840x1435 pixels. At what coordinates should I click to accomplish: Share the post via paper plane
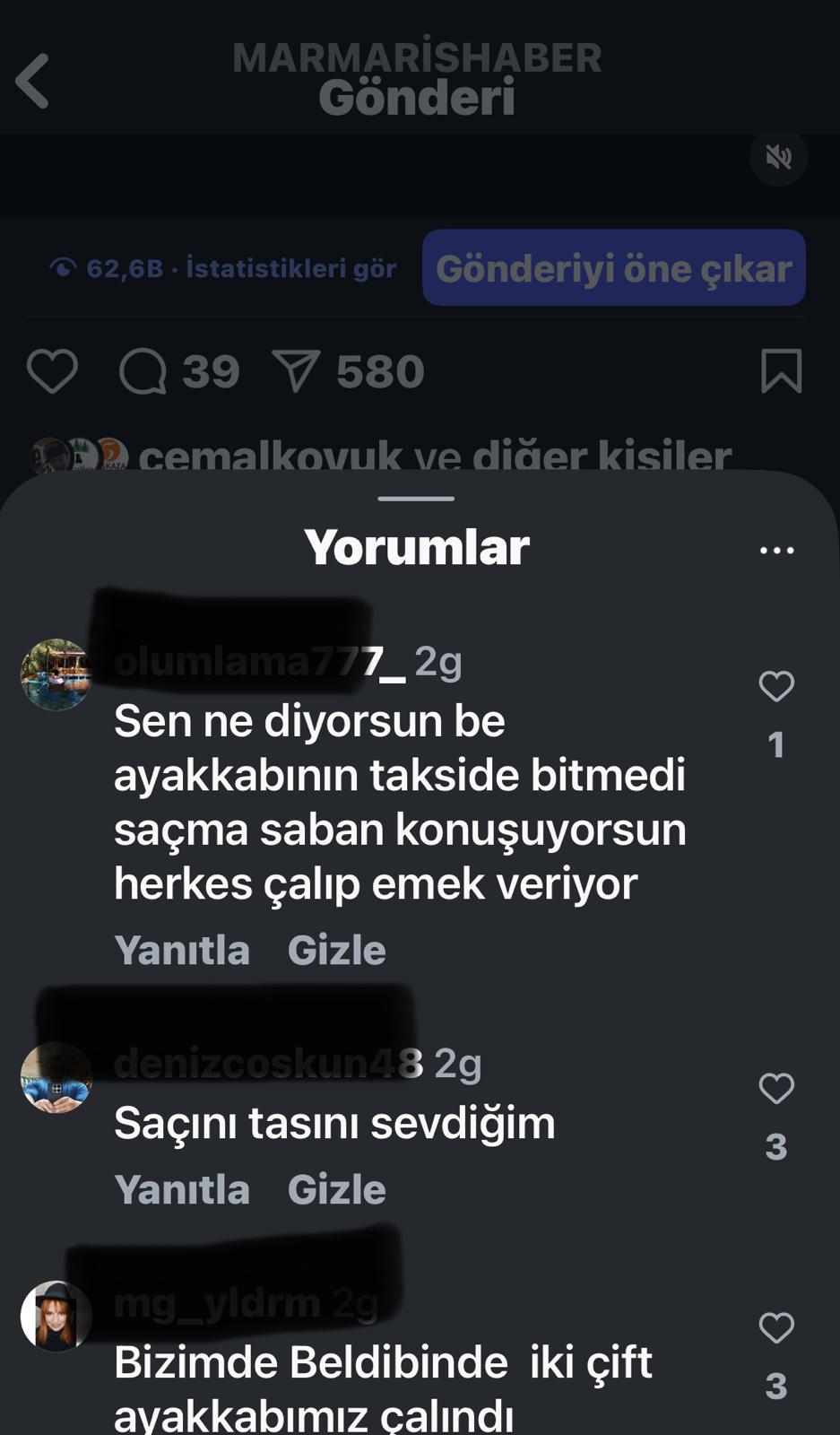(296, 371)
